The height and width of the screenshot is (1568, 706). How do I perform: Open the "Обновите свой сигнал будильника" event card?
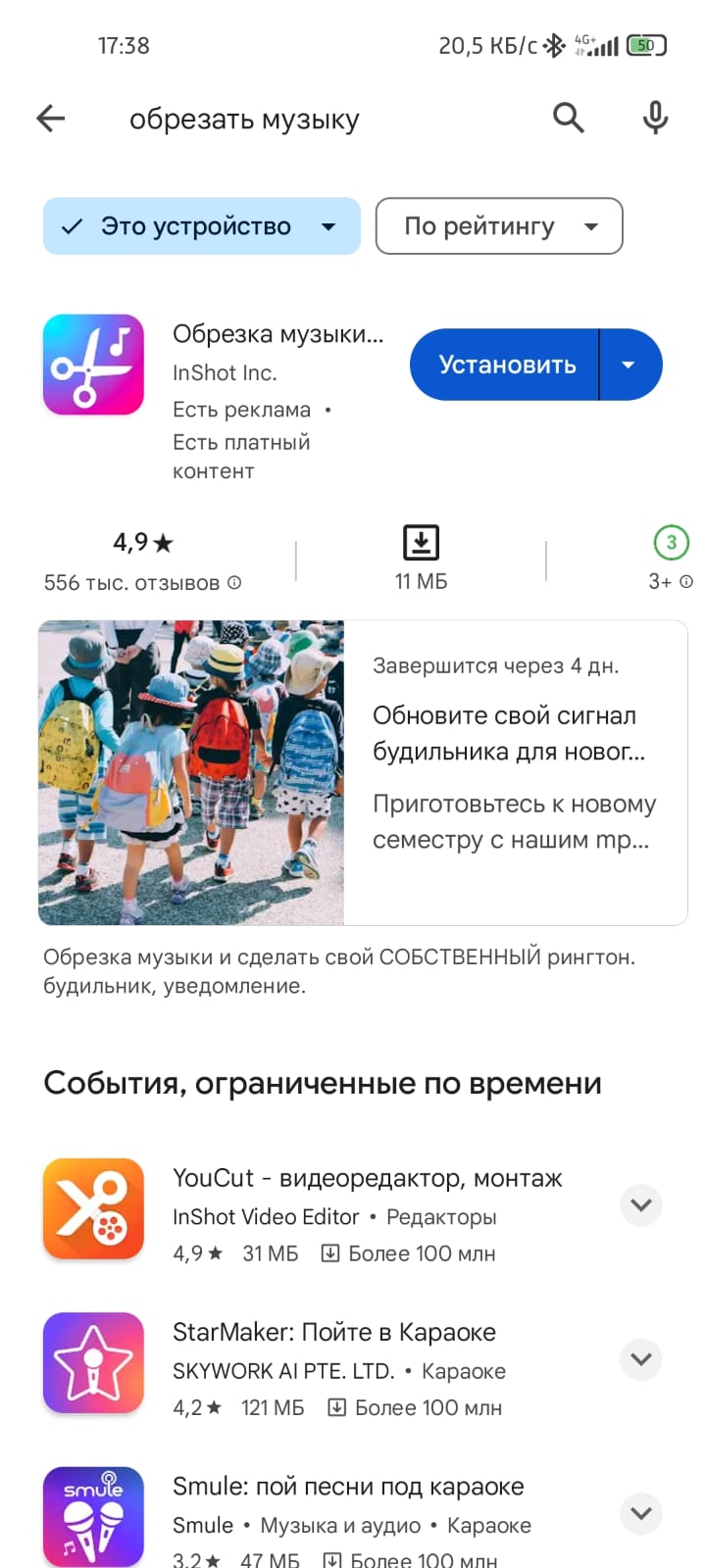[363, 772]
